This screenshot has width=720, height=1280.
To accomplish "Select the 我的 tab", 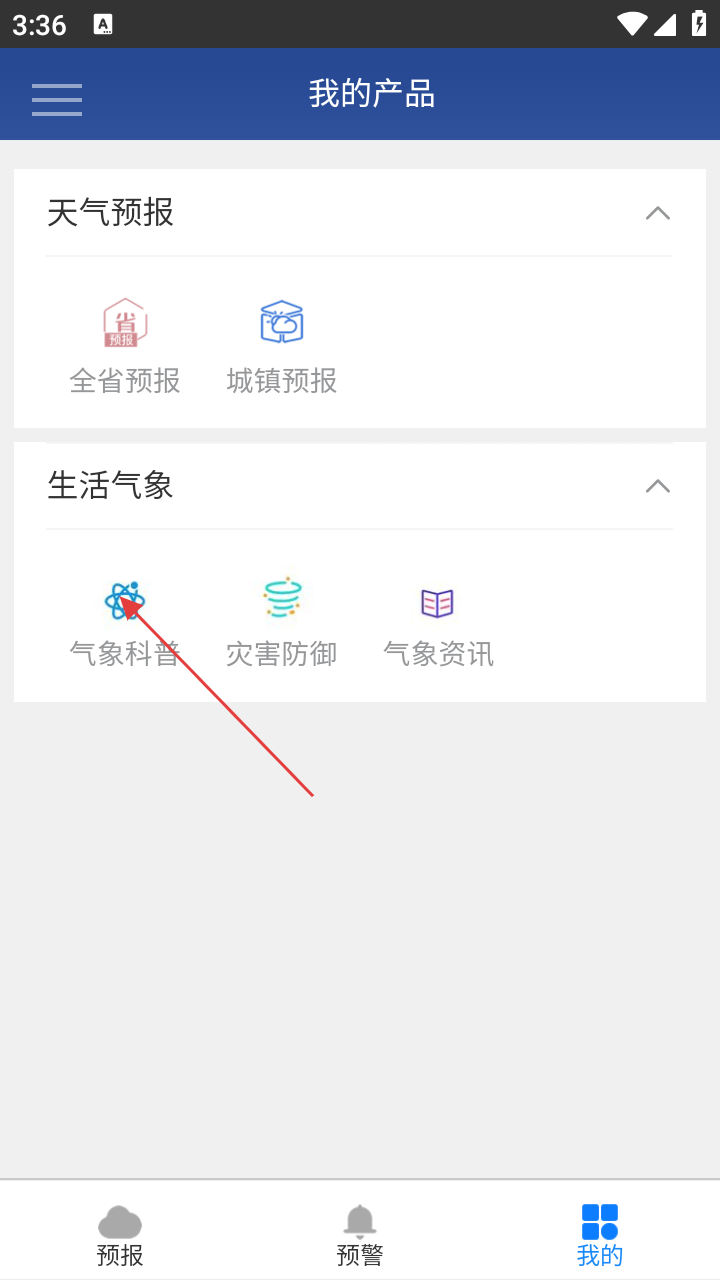I will tap(600, 1234).
